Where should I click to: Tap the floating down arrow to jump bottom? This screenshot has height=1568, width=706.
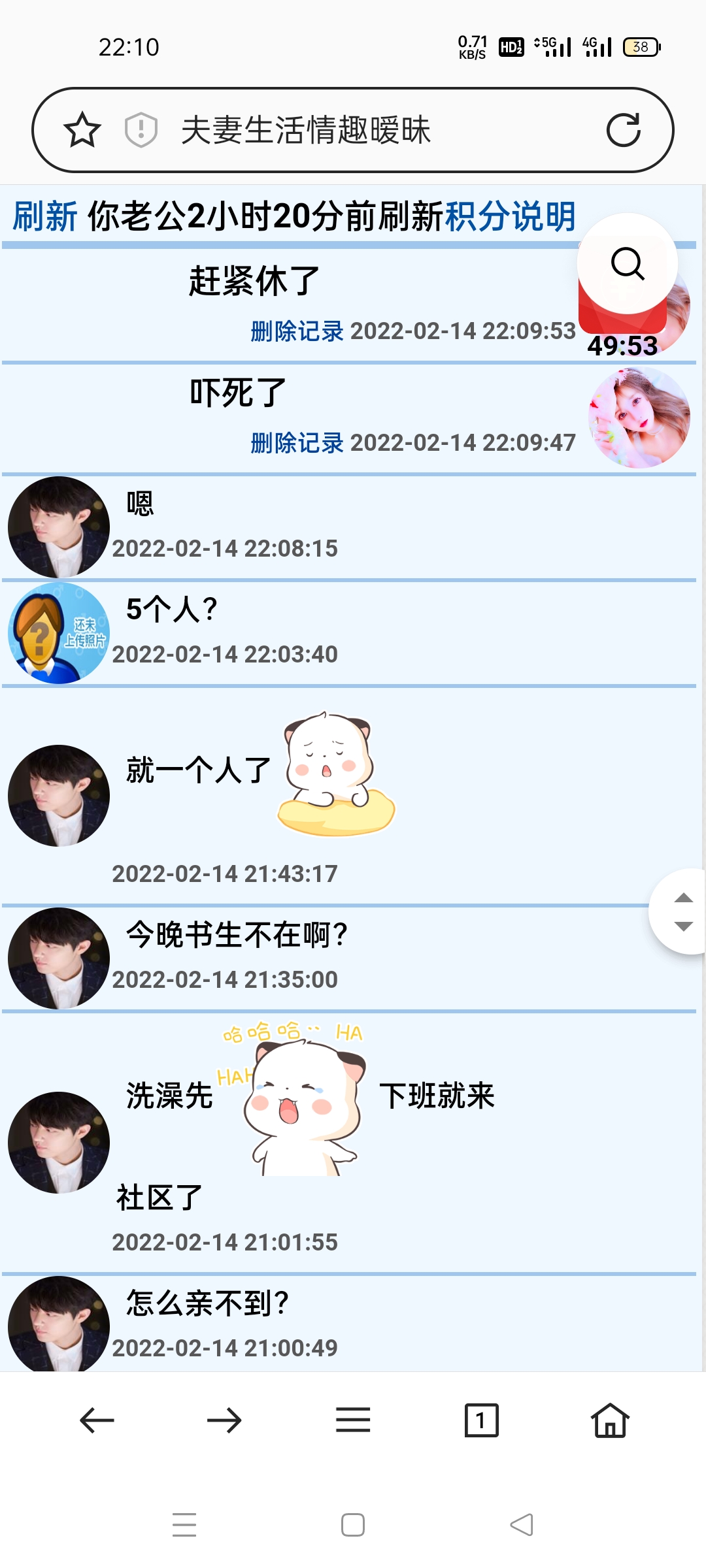pos(683,926)
